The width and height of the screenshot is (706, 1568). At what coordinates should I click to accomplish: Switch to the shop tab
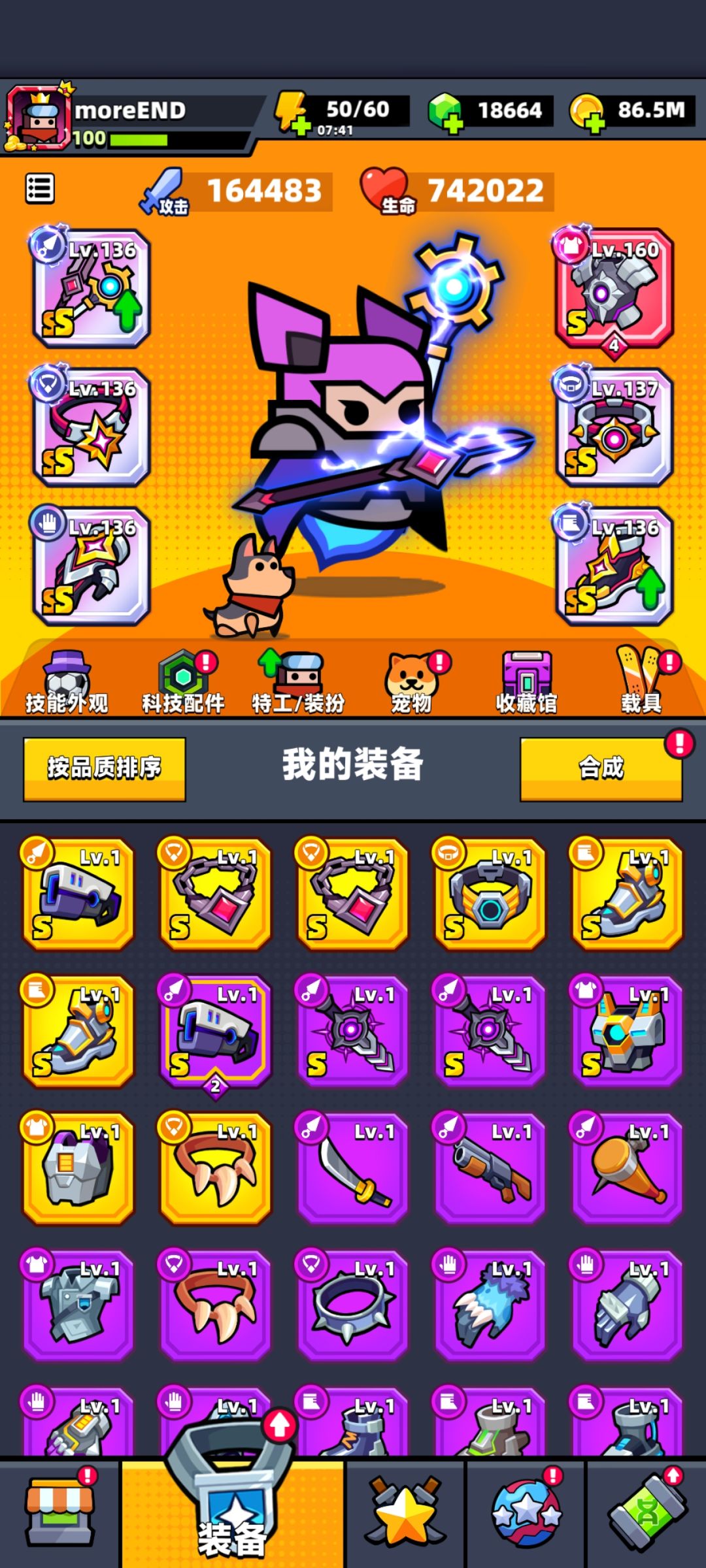point(59,1512)
